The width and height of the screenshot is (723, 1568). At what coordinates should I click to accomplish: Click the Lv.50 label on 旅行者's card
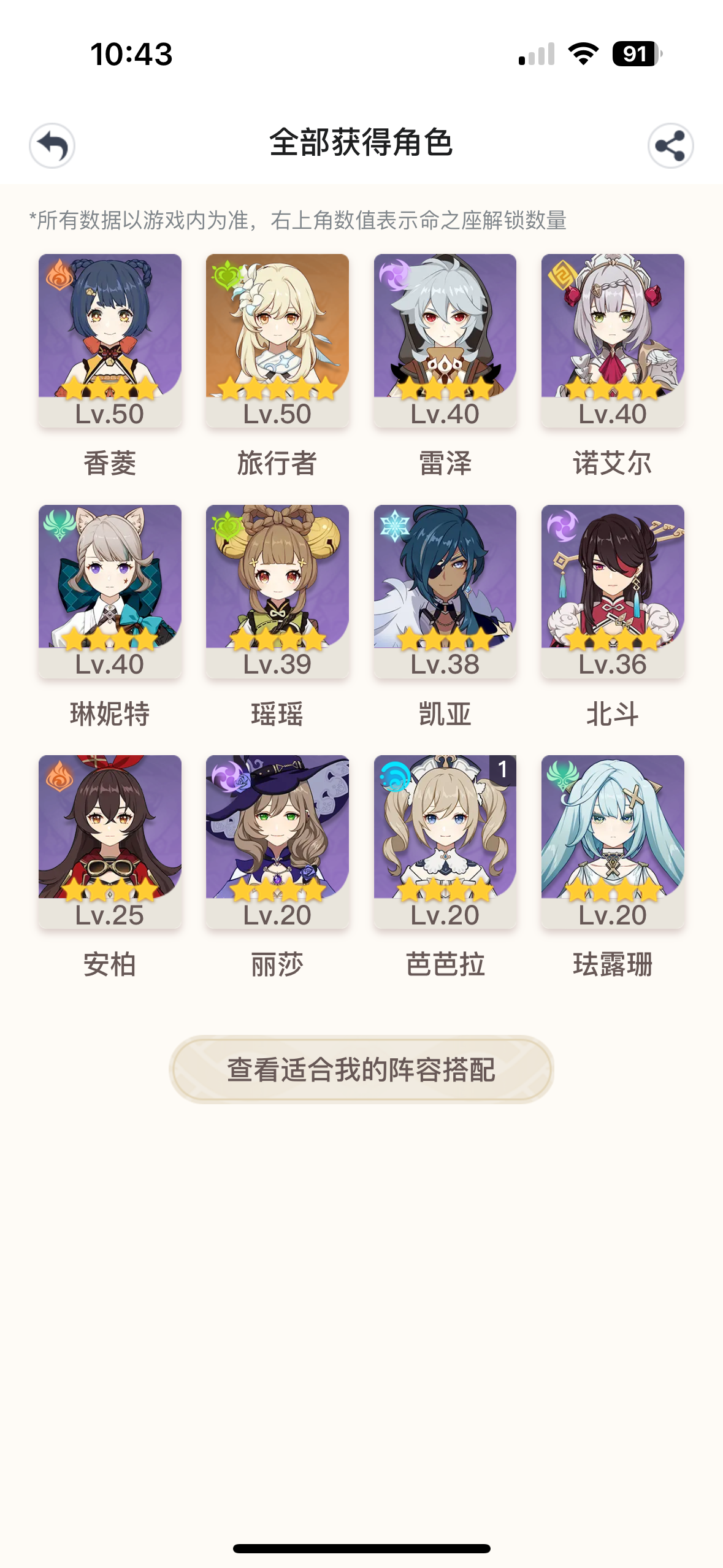click(x=278, y=414)
